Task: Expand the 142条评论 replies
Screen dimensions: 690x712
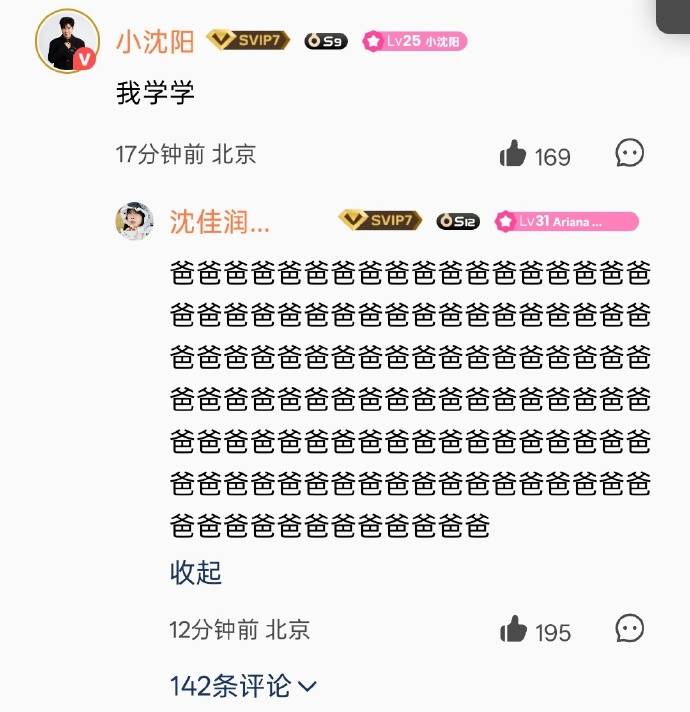Action: tap(243, 685)
